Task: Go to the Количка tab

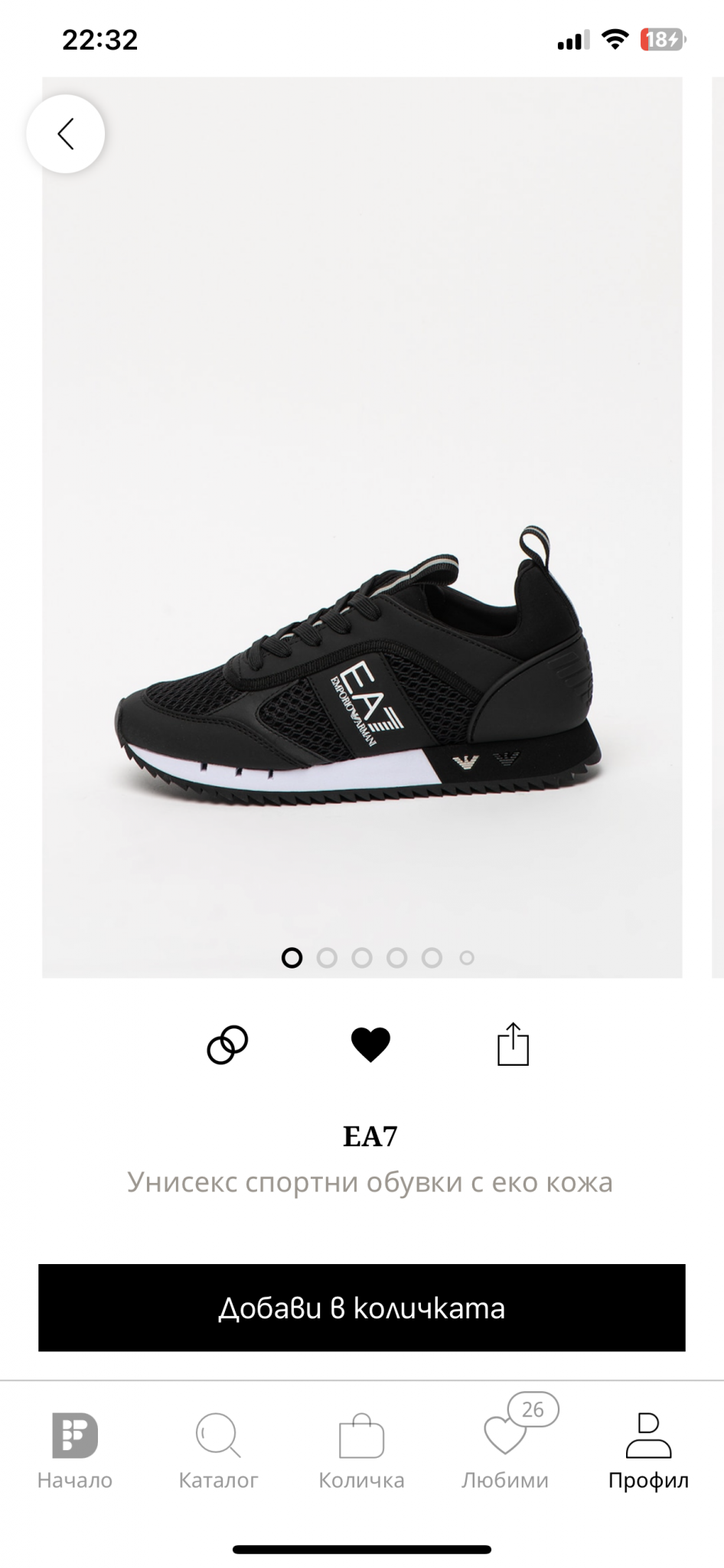Action: [x=361, y=1450]
